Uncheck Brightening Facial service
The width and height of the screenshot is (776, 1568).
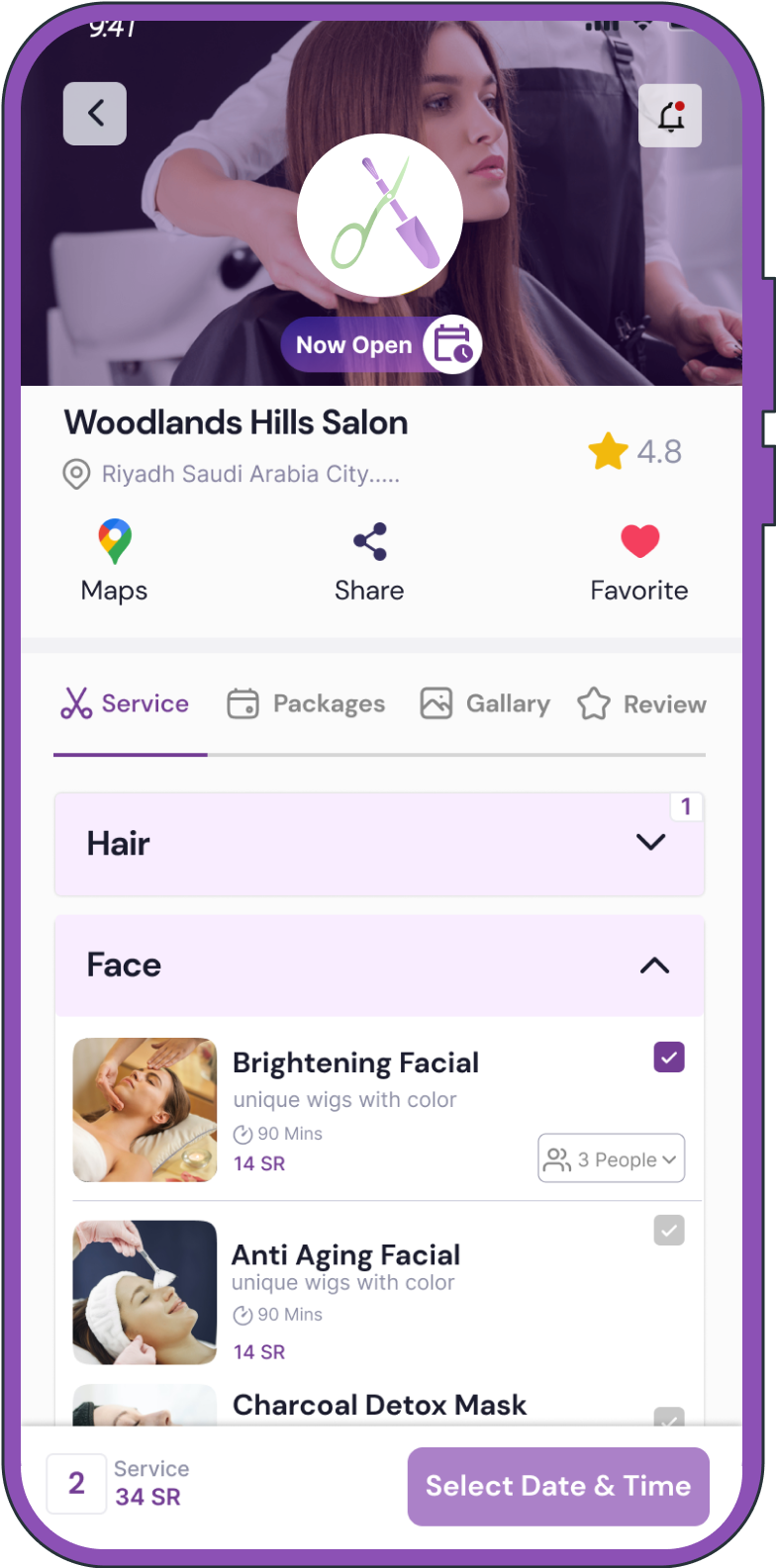coord(669,1058)
